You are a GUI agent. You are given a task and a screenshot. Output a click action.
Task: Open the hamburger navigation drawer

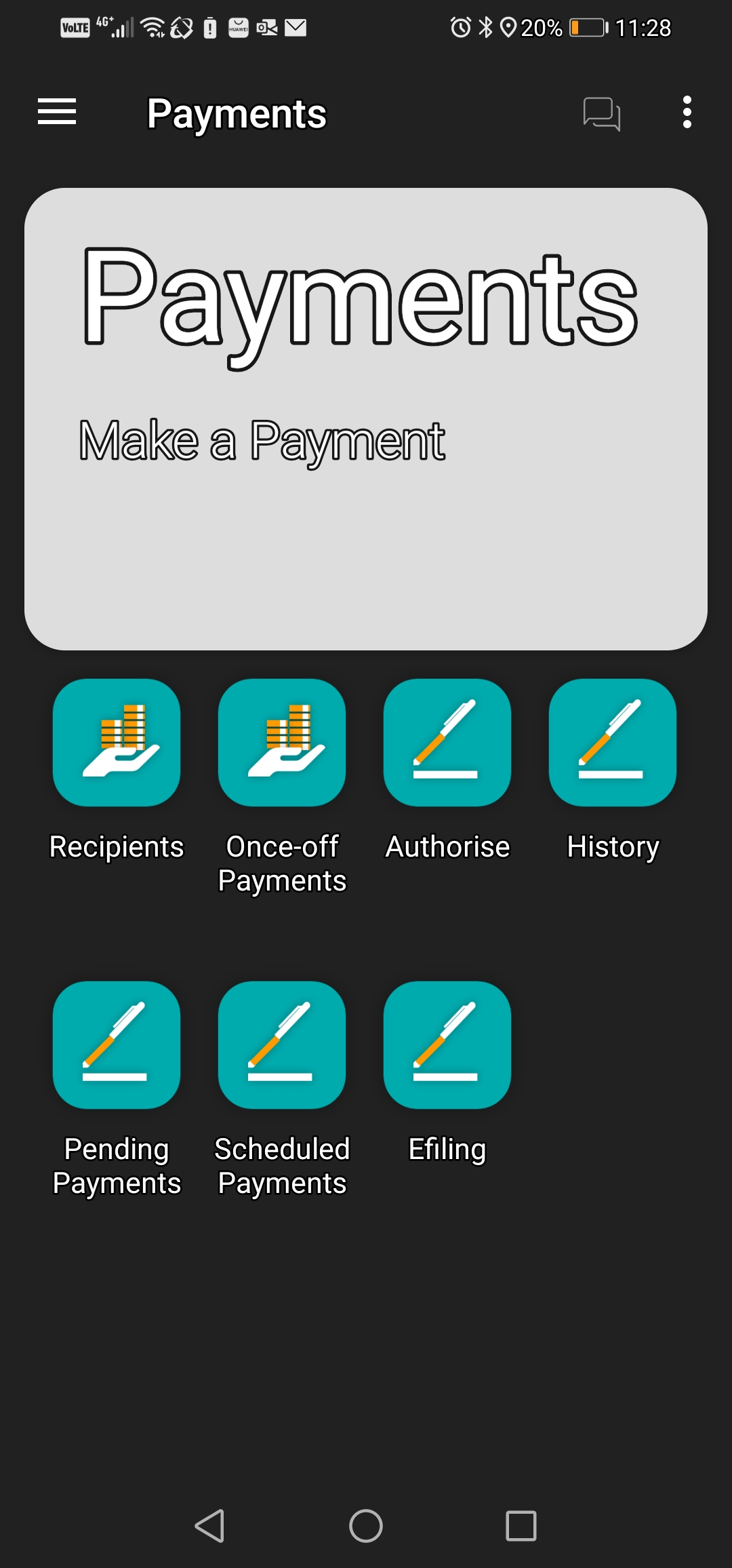point(57,112)
